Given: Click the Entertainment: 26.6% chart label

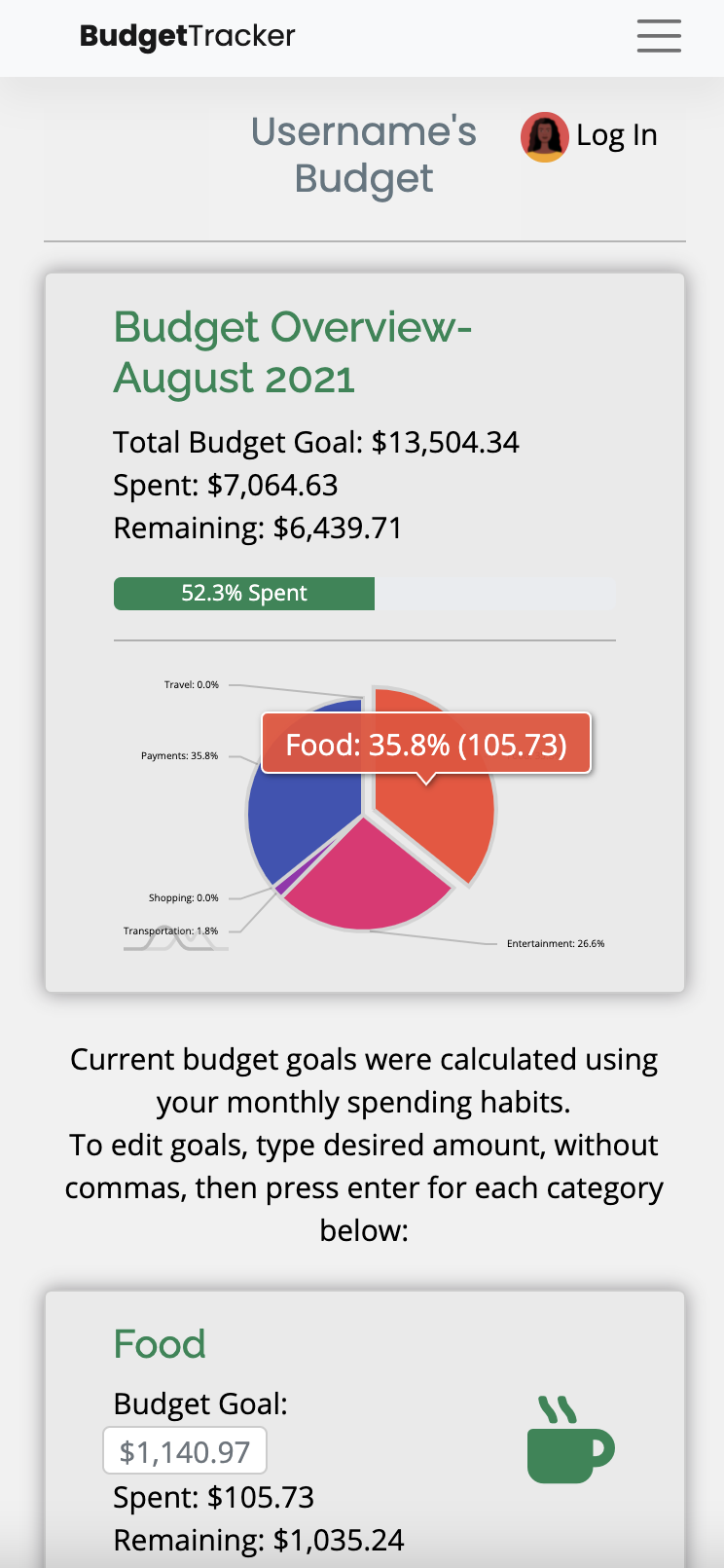Looking at the screenshot, I should tap(556, 942).
